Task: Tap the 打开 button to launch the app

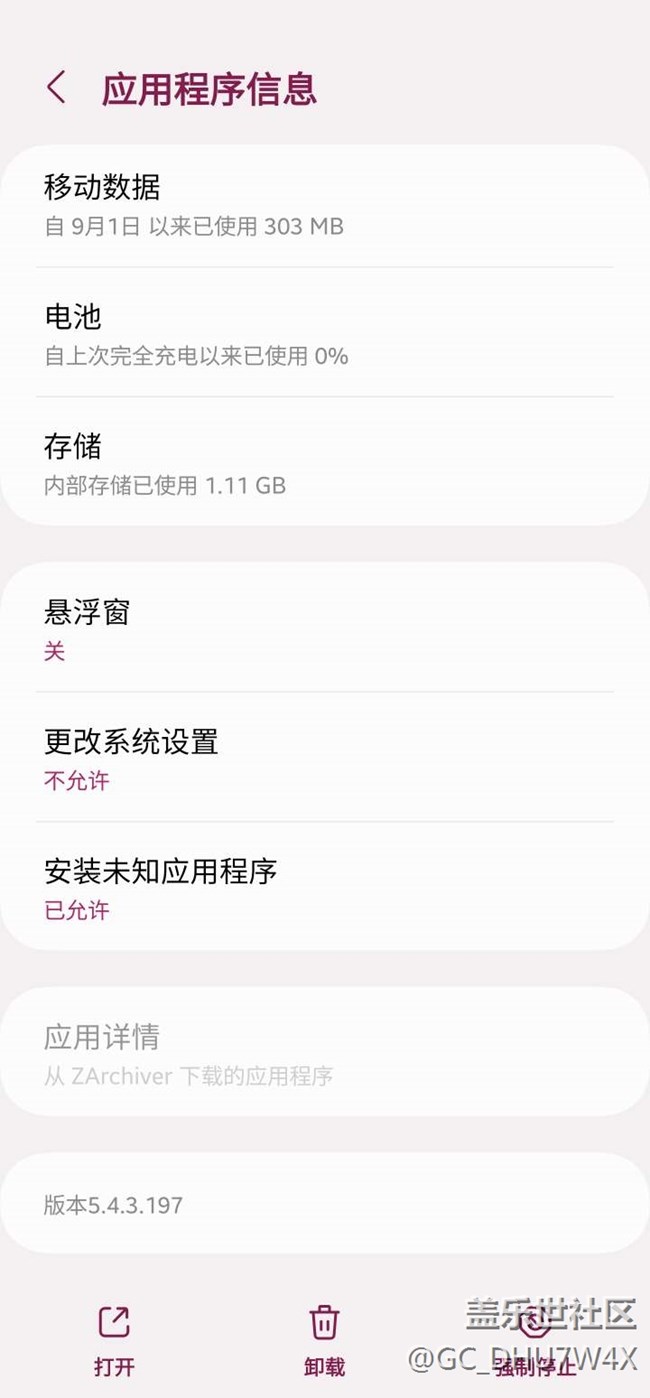Action: [x=114, y=1340]
